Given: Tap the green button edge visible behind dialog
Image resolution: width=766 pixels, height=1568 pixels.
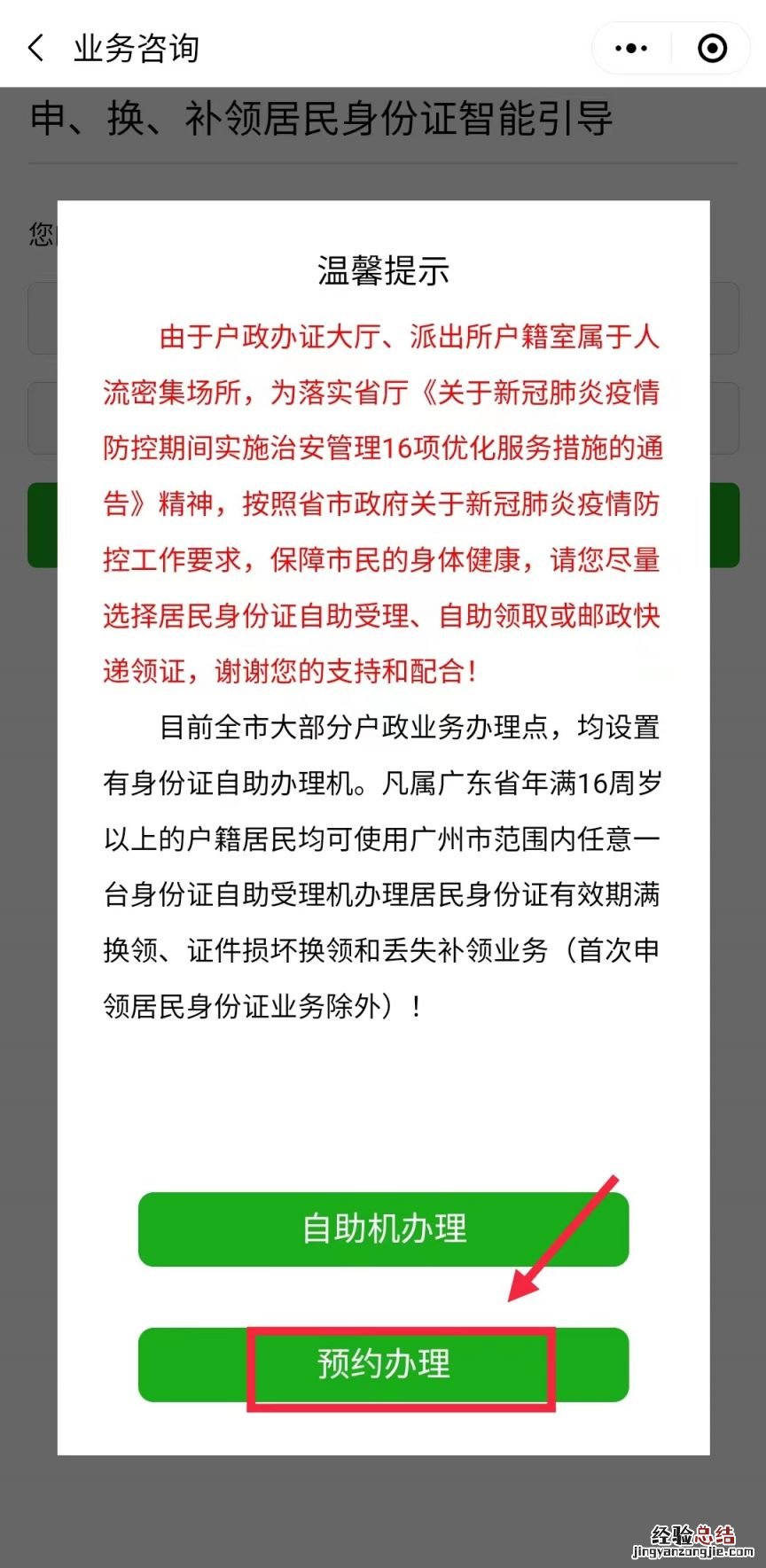Looking at the screenshot, I should (x=40, y=525).
